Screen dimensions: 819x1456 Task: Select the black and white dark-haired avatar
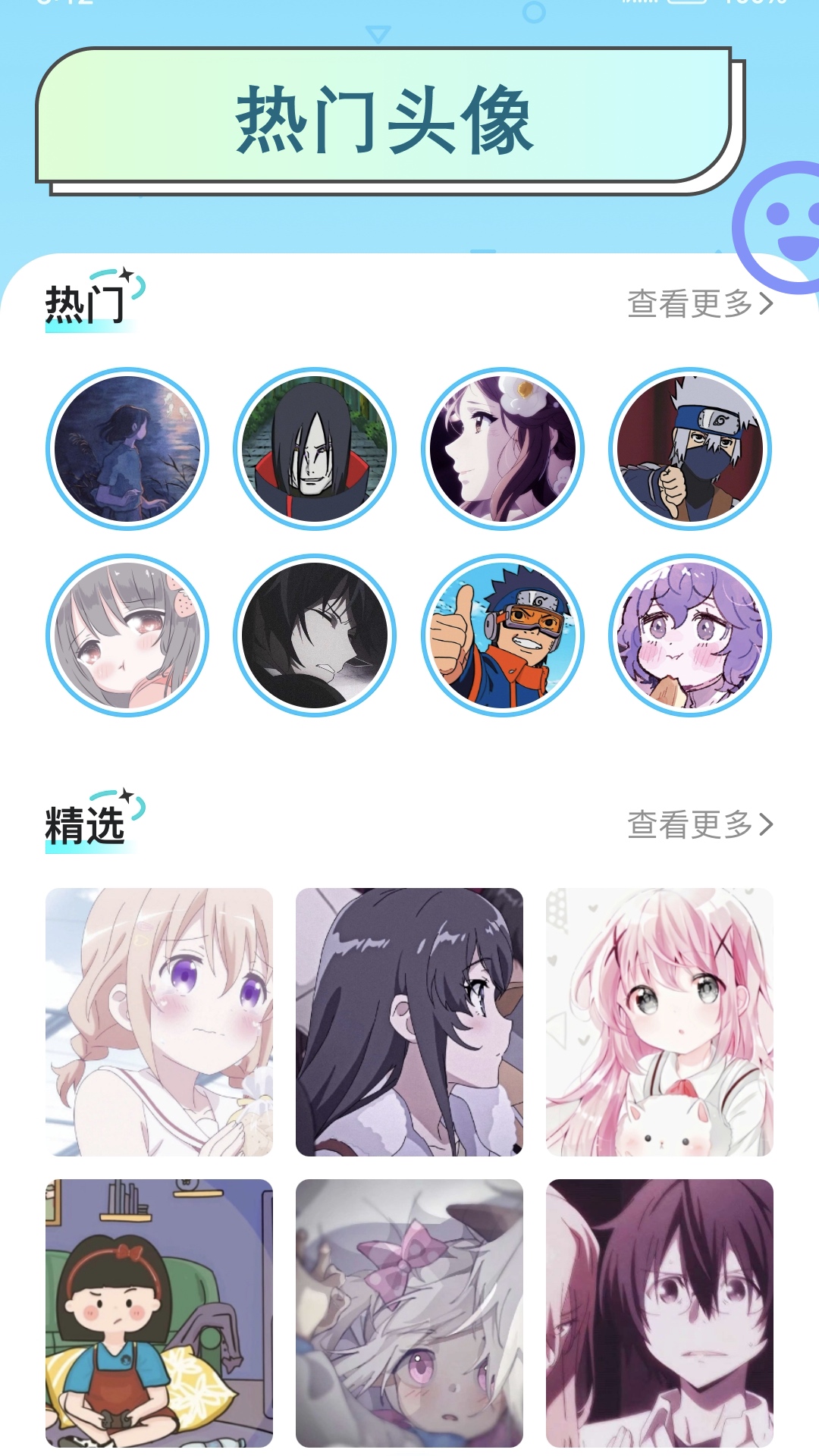pyautogui.click(x=315, y=635)
